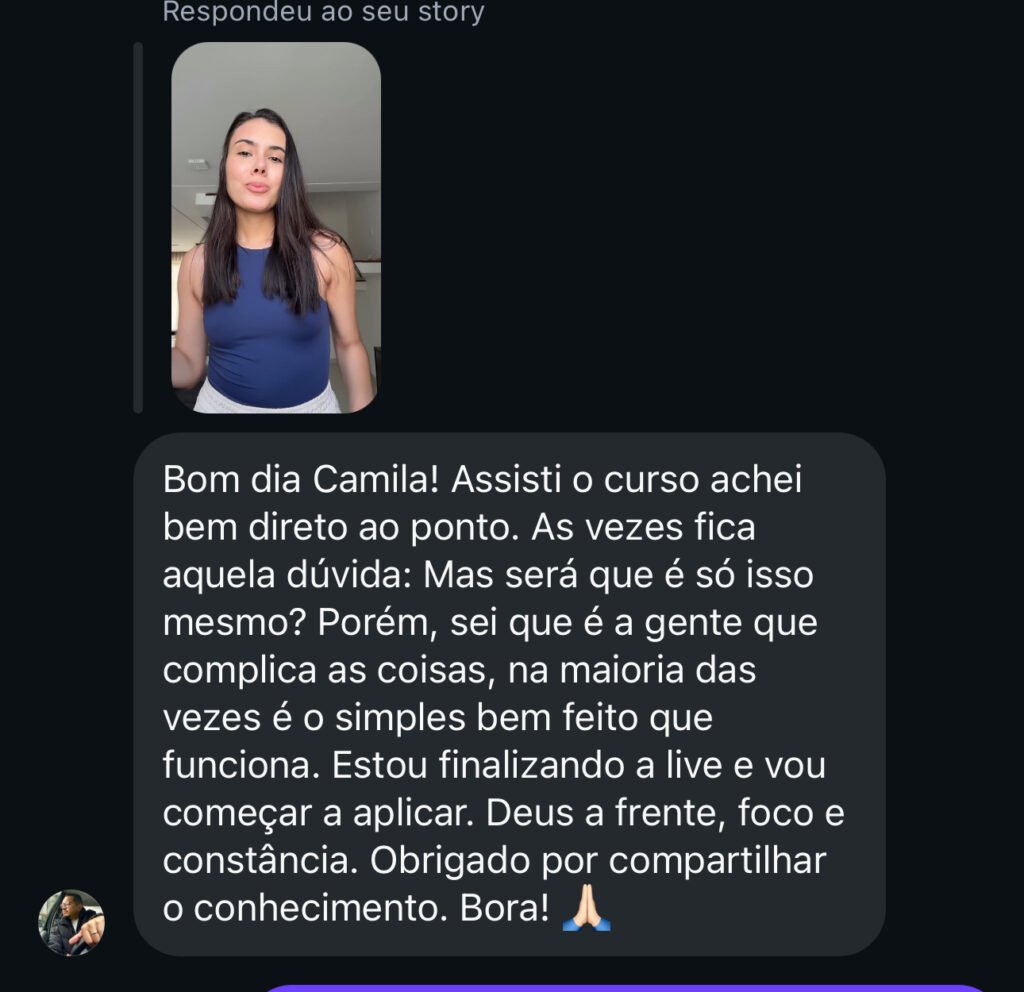1024x992 pixels.
Task: Open the replied story thumbnail
Action: click(x=275, y=228)
